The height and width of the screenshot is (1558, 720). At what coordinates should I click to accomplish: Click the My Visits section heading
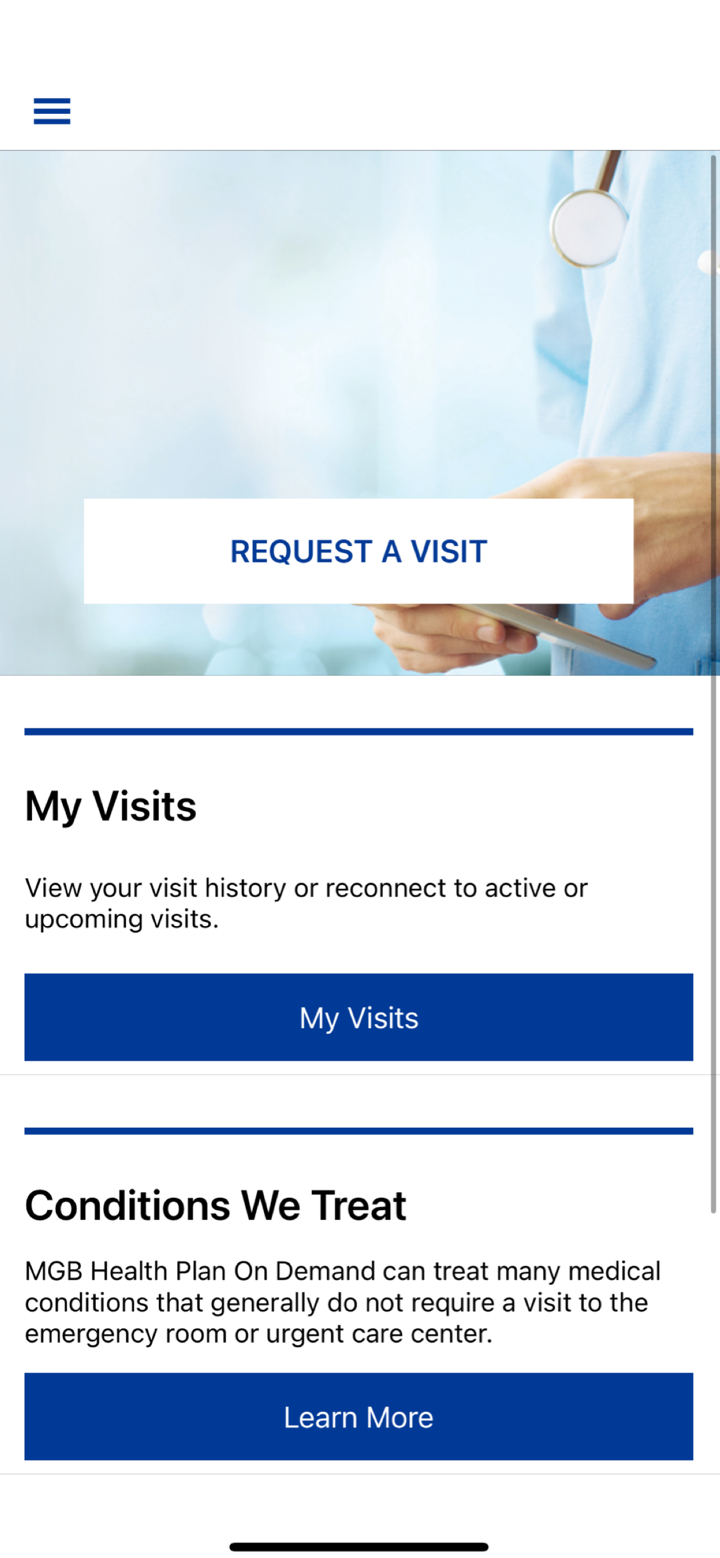(110, 806)
